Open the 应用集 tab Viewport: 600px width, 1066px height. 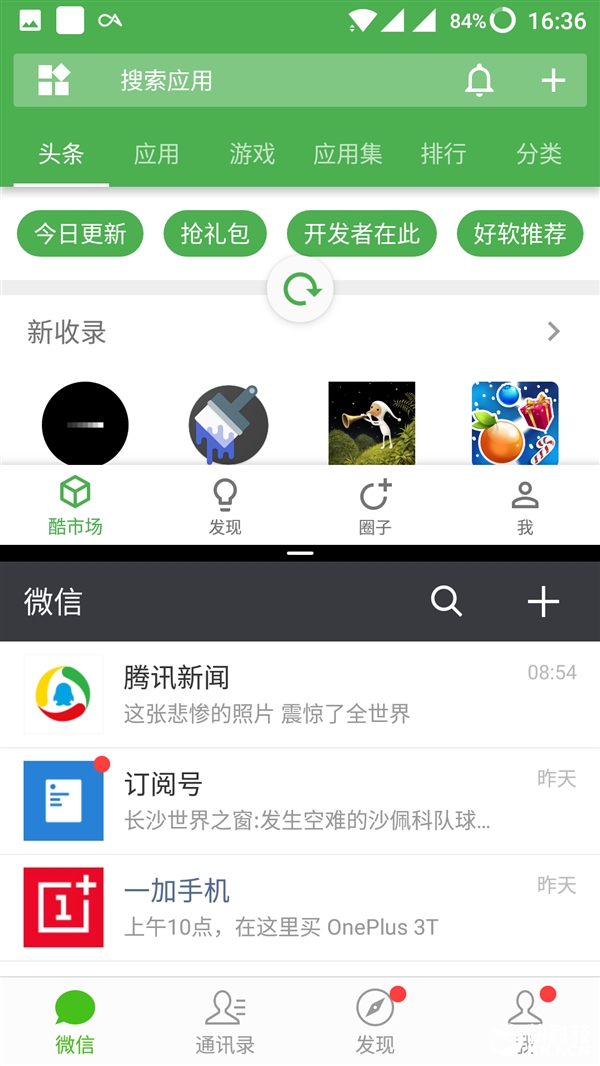(x=347, y=154)
